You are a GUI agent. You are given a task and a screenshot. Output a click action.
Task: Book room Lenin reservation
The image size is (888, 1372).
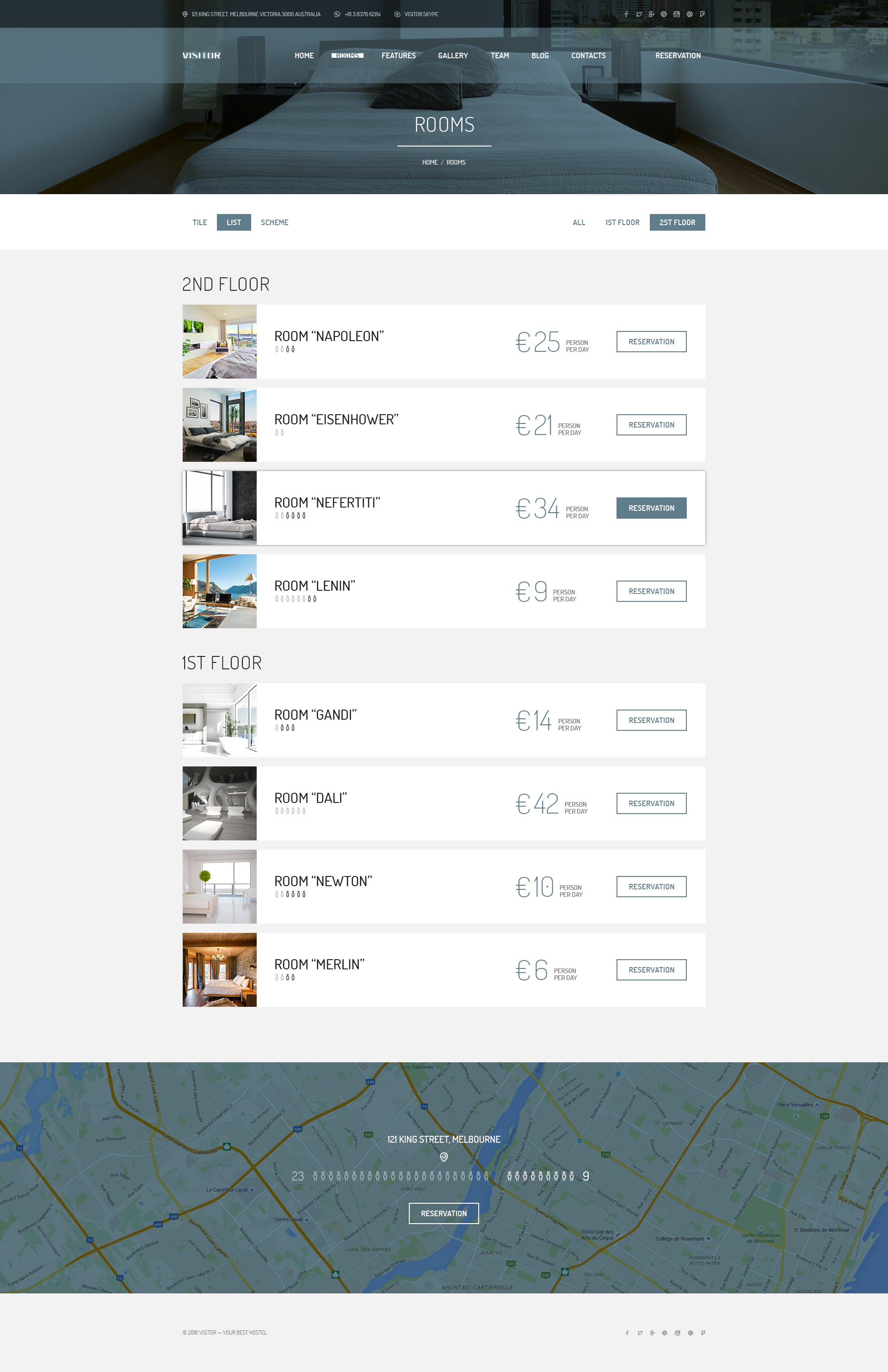[x=651, y=591]
